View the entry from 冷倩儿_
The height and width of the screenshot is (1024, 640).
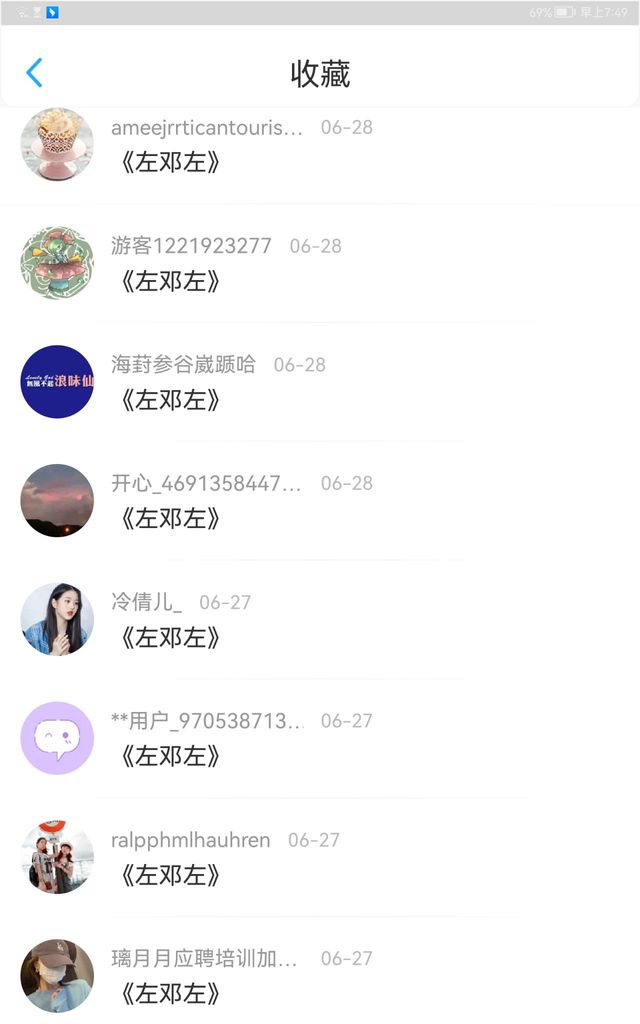point(320,620)
